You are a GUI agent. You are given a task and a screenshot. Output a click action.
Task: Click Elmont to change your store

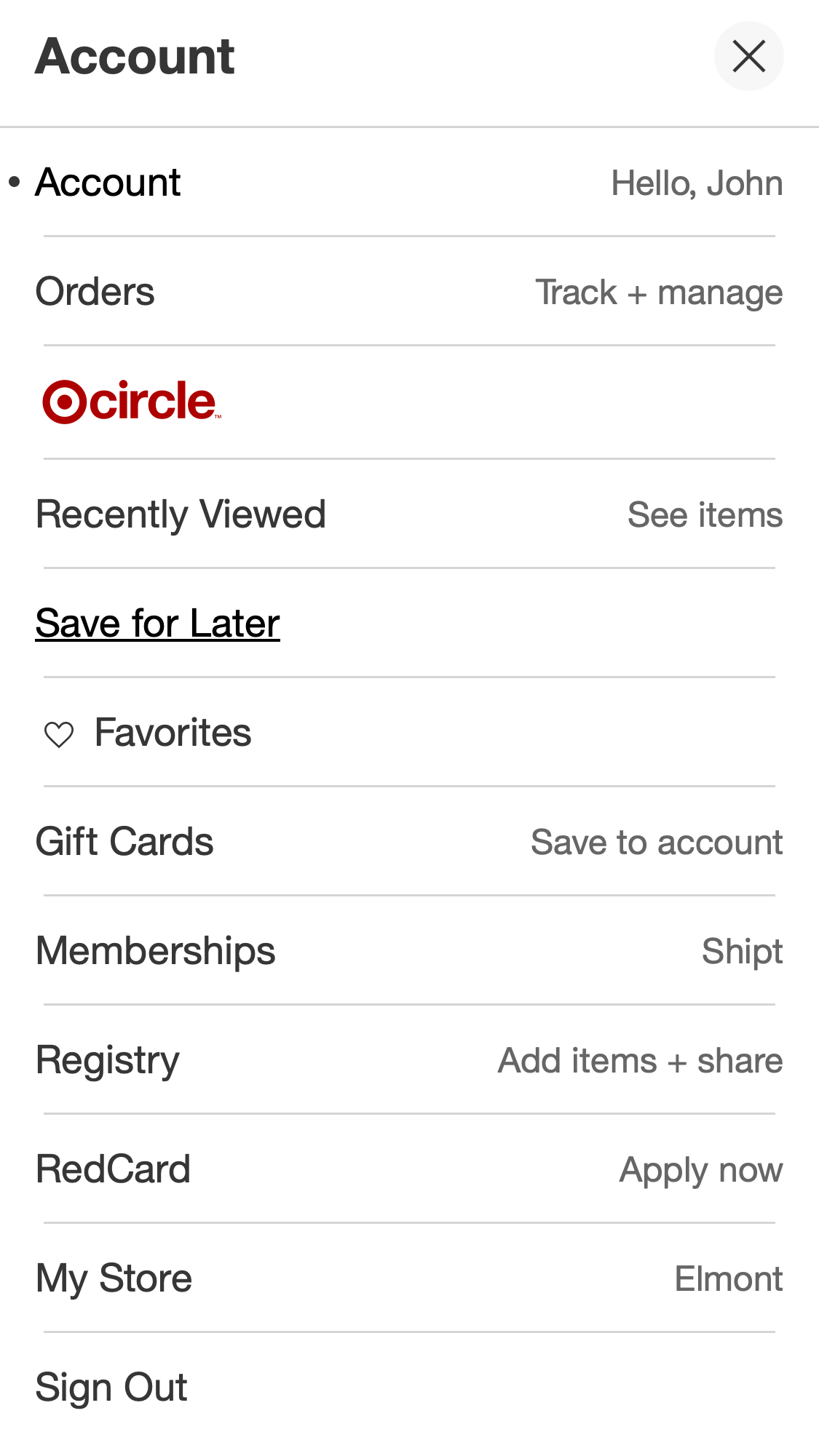(729, 1278)
